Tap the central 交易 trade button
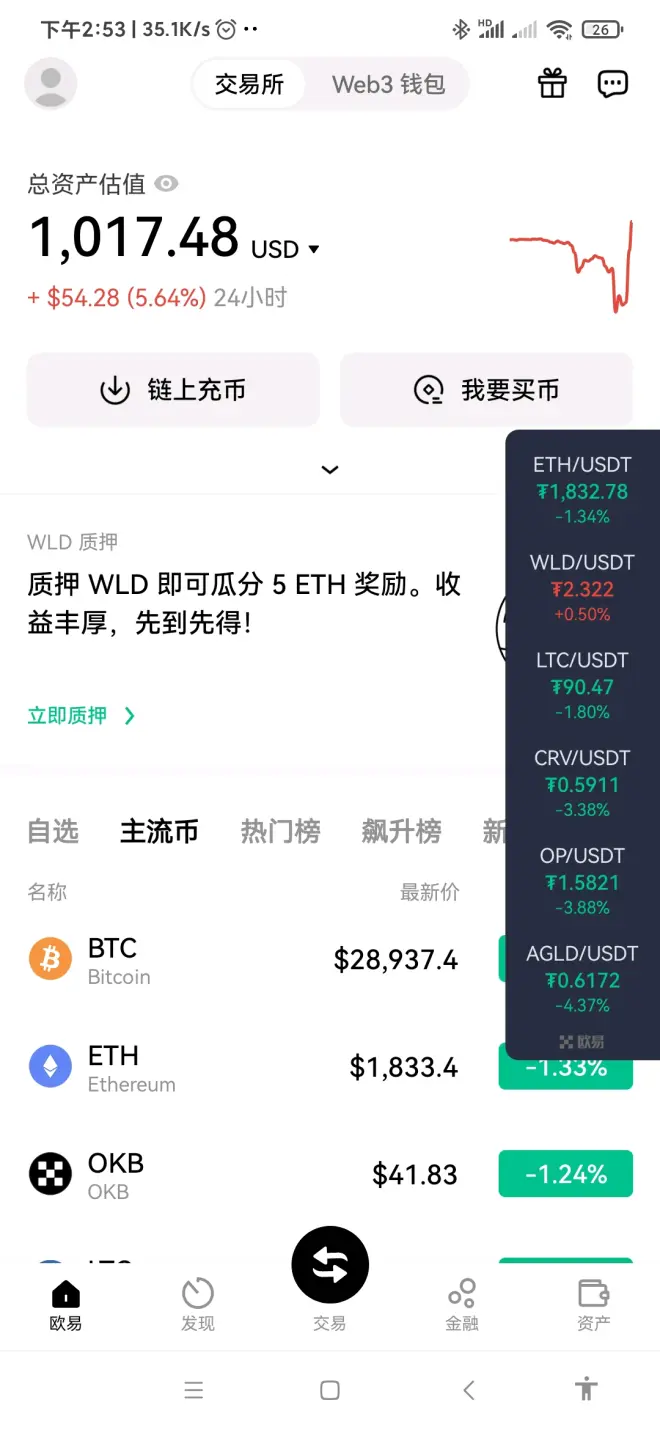This screenshot has height=1430, width=660. tap(330, 1266)
